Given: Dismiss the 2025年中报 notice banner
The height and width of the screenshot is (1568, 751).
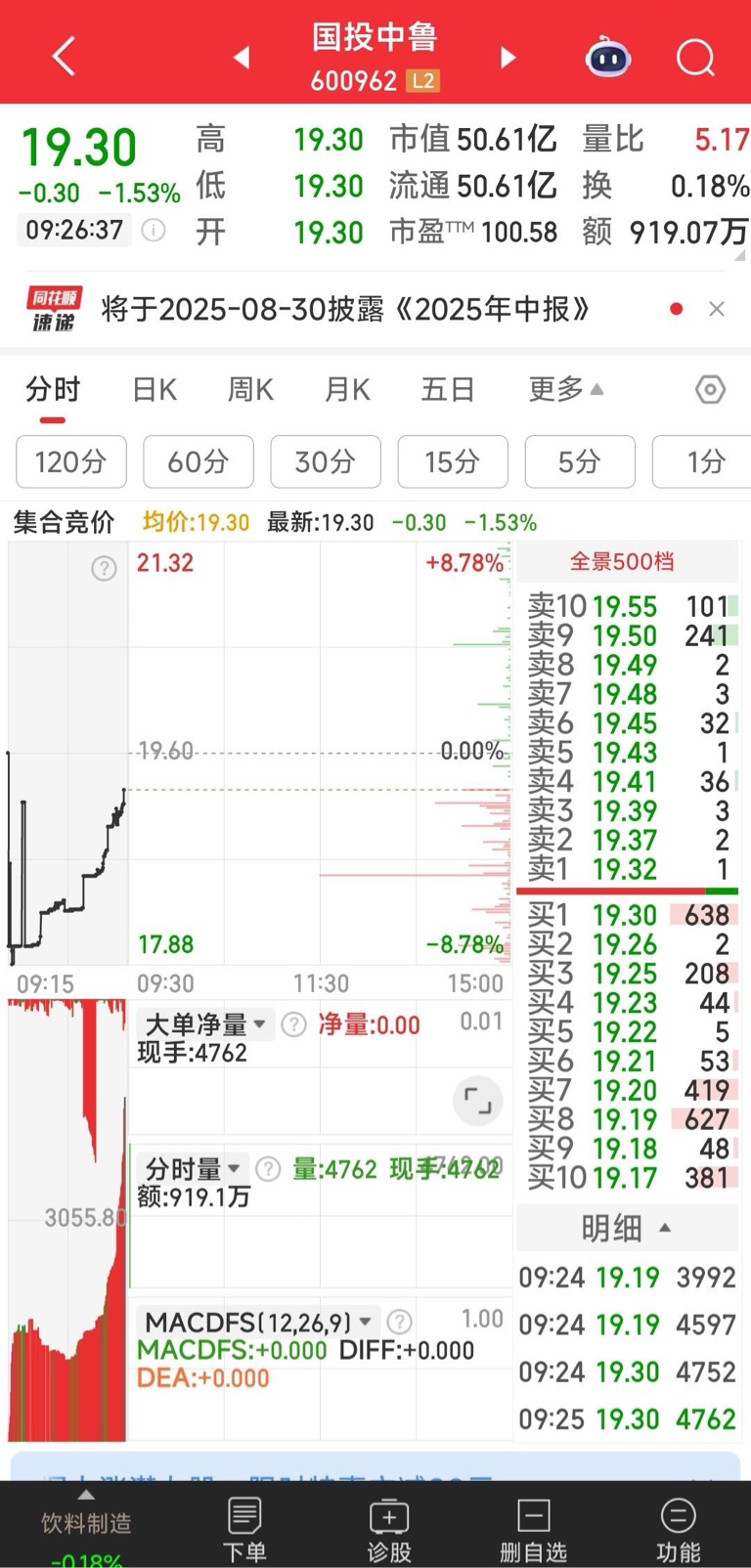Looking at the screenshot, I should [717, 309].
